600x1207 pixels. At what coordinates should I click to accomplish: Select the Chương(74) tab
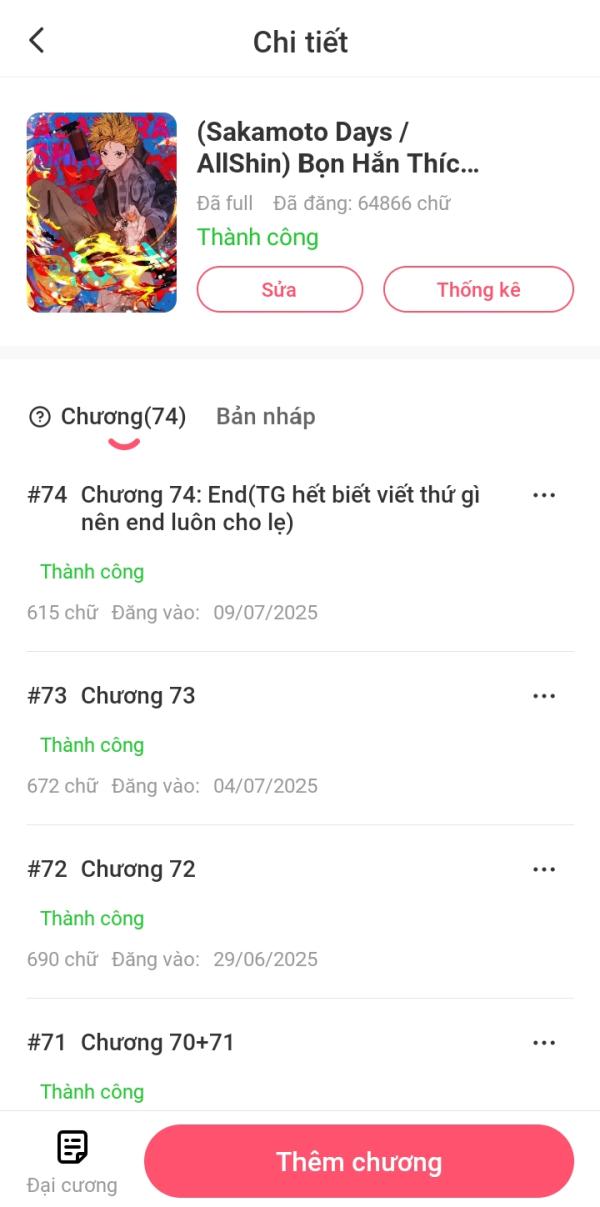coord(123,417)
